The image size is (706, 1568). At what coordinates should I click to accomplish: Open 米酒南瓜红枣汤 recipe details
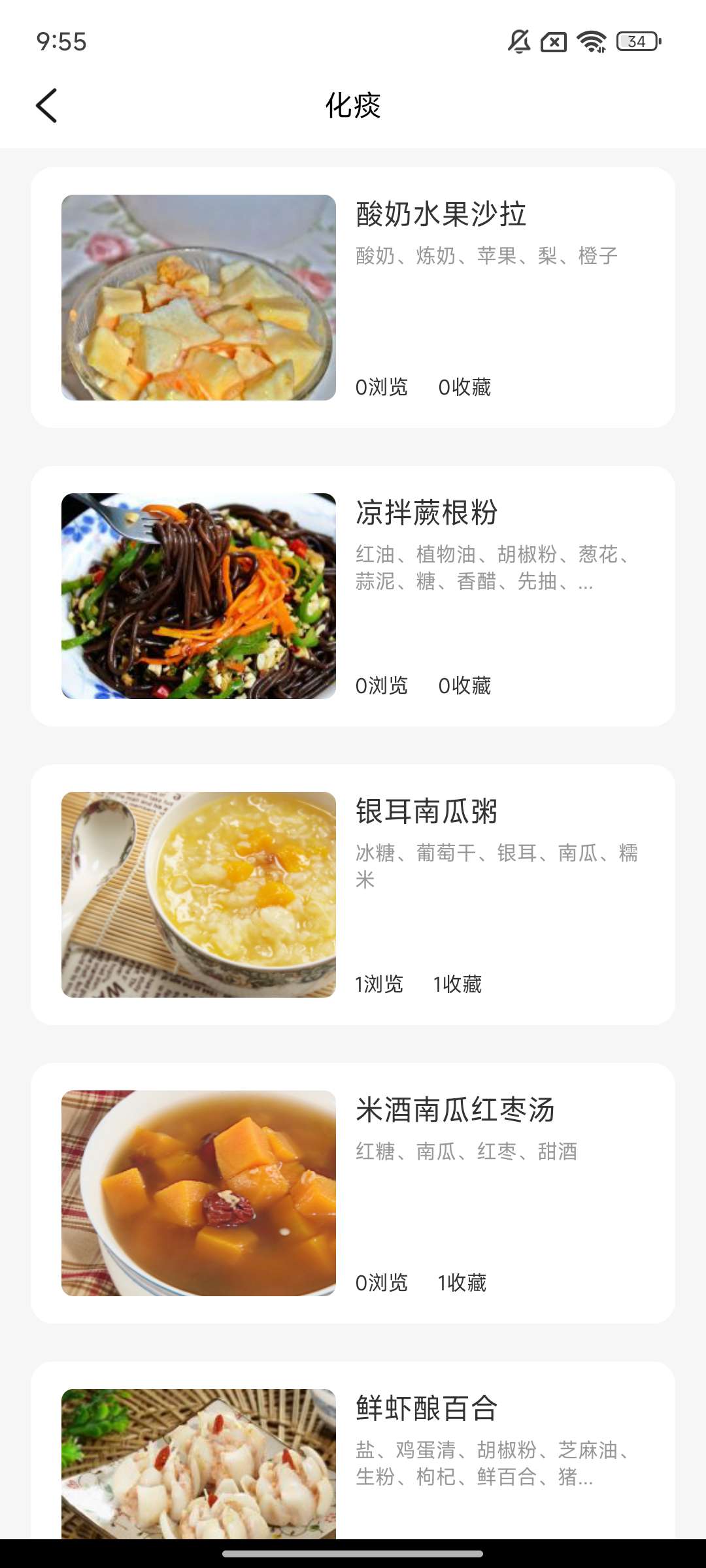point(353,1193)
